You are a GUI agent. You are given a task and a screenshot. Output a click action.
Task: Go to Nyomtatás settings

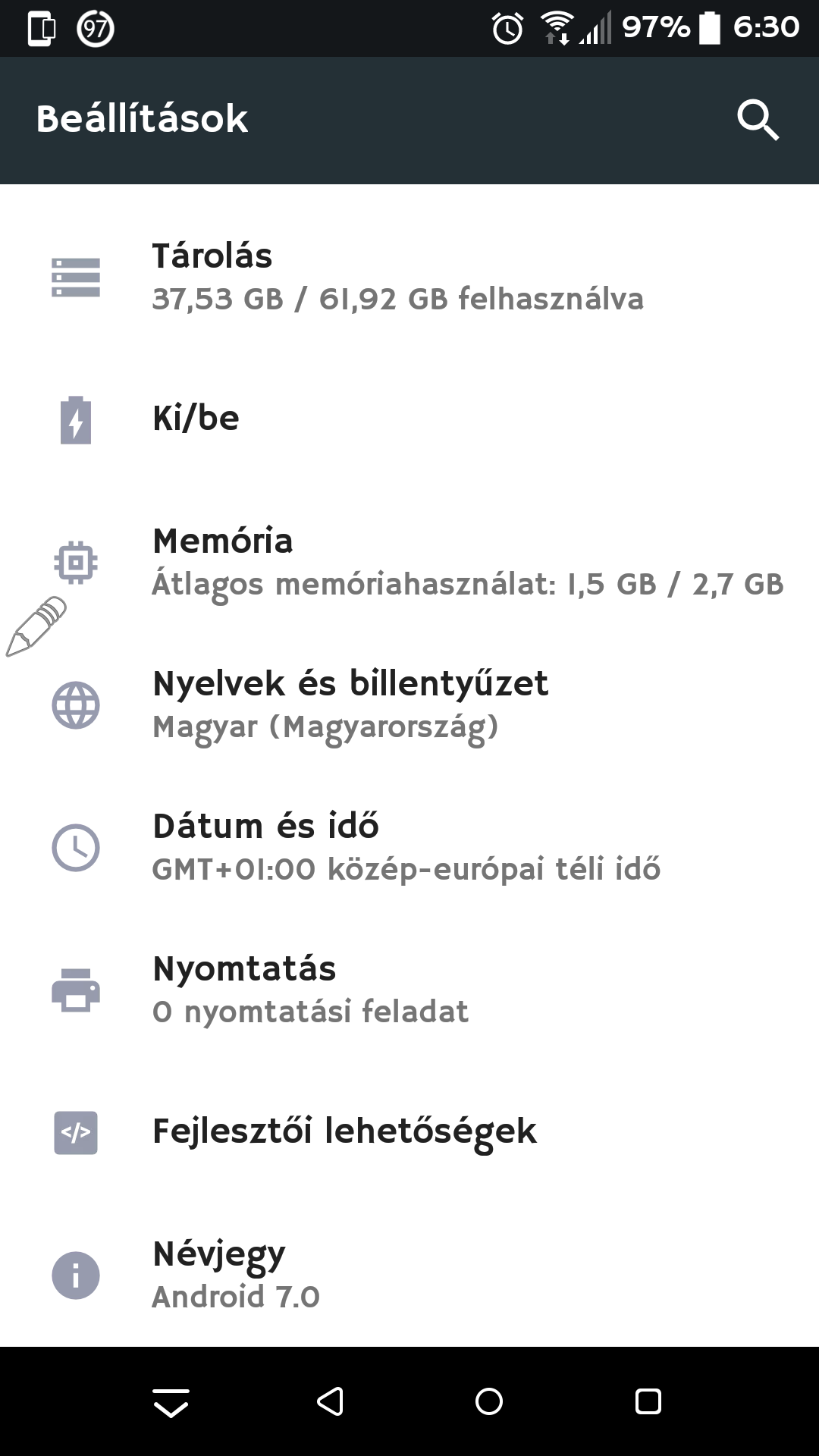tap(409, 990)
